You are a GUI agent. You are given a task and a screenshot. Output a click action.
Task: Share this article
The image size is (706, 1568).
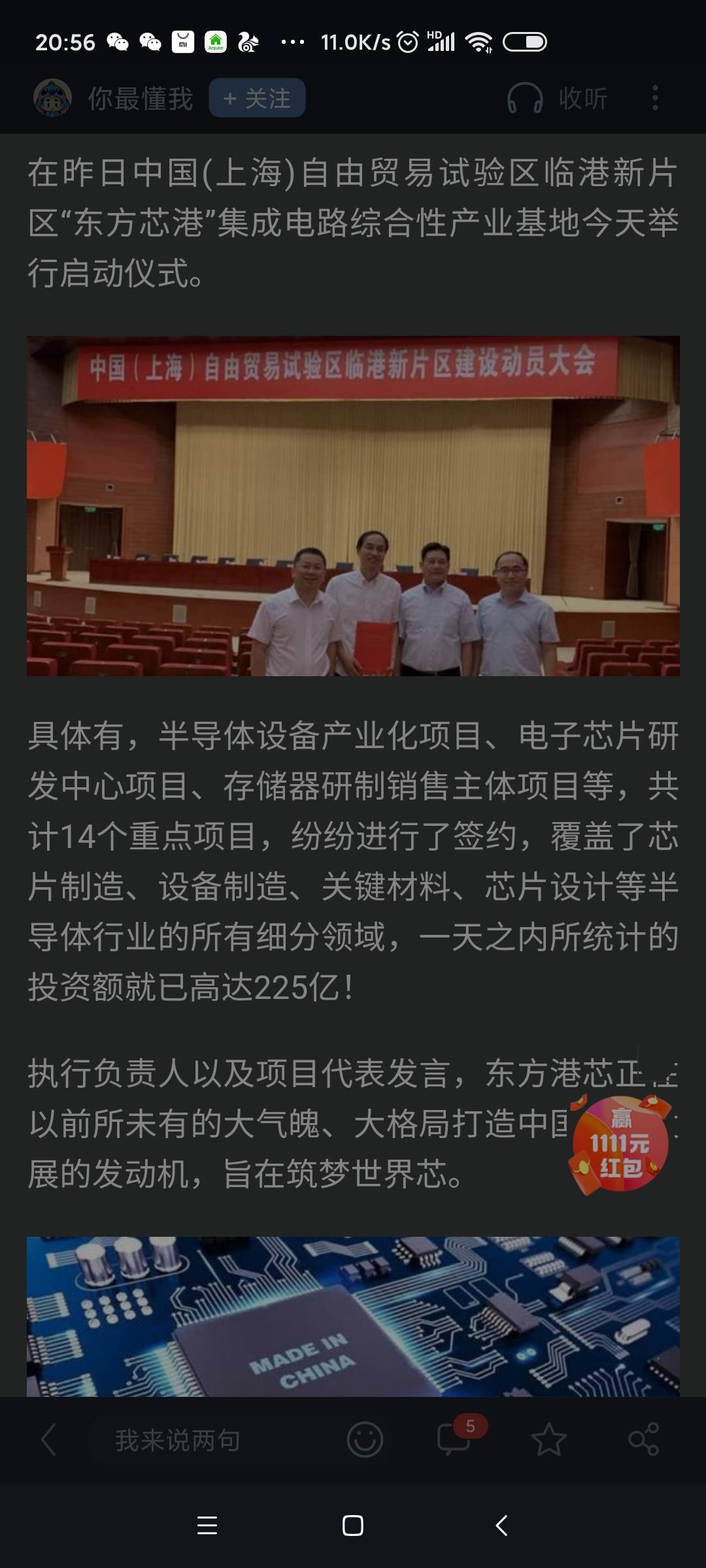pyautogui.click(x=643, y=1439)
